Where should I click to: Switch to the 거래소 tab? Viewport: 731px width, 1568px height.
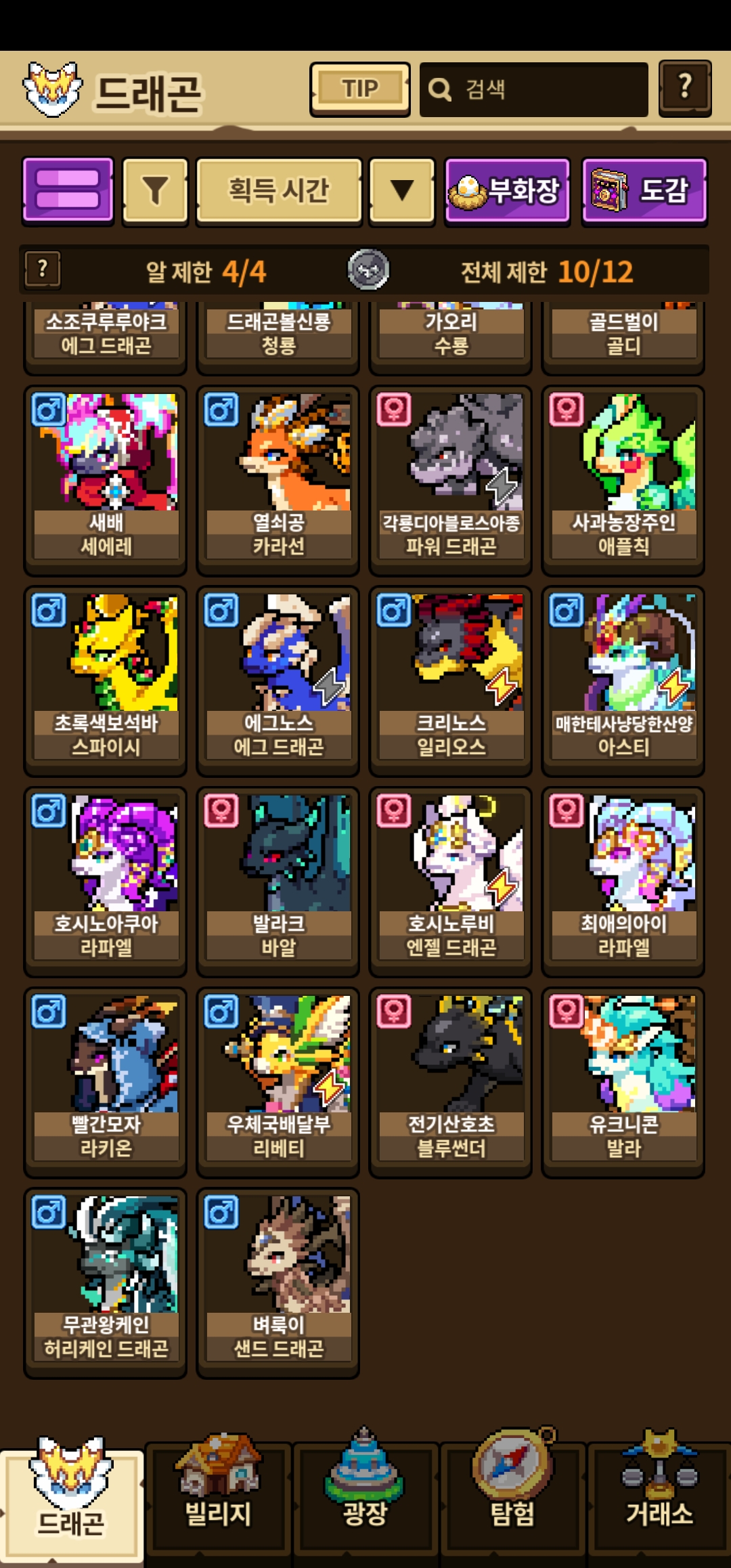659,1496
